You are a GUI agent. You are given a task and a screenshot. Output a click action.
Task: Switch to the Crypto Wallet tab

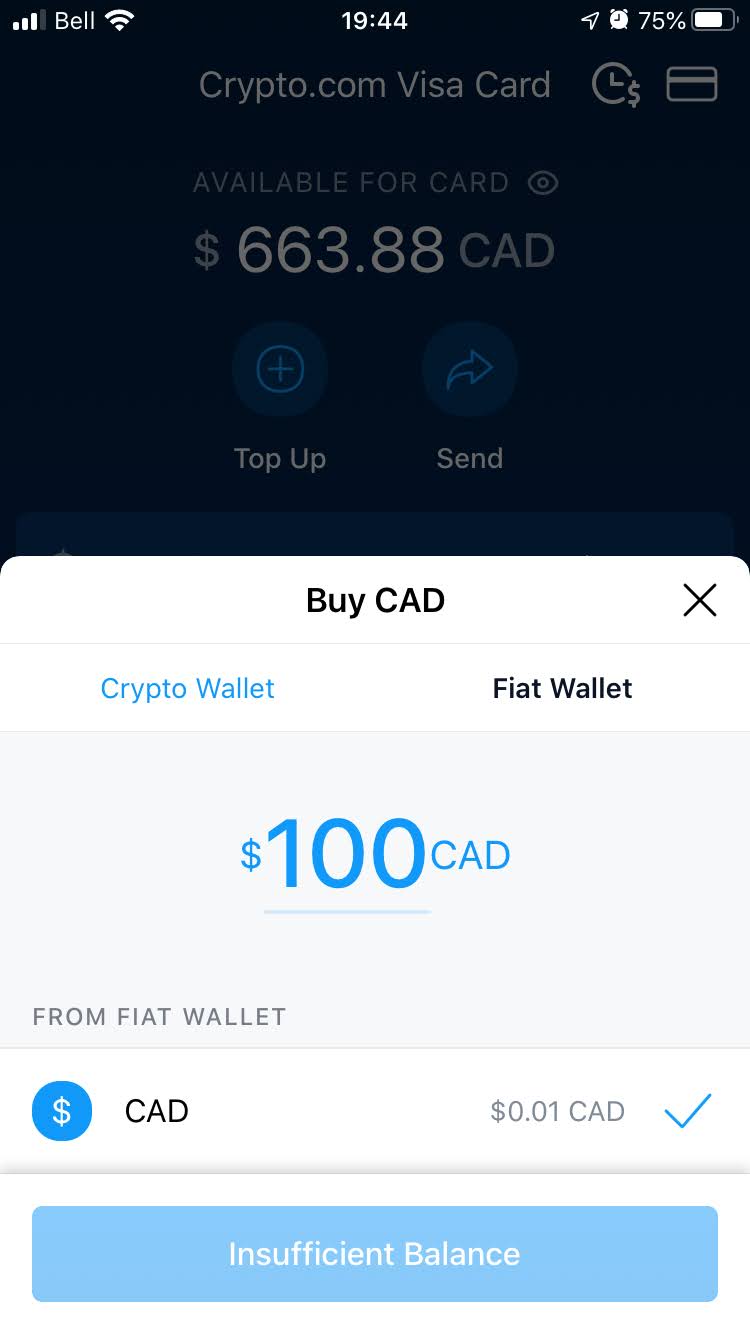pyautogui.click(x=188, y=688)
